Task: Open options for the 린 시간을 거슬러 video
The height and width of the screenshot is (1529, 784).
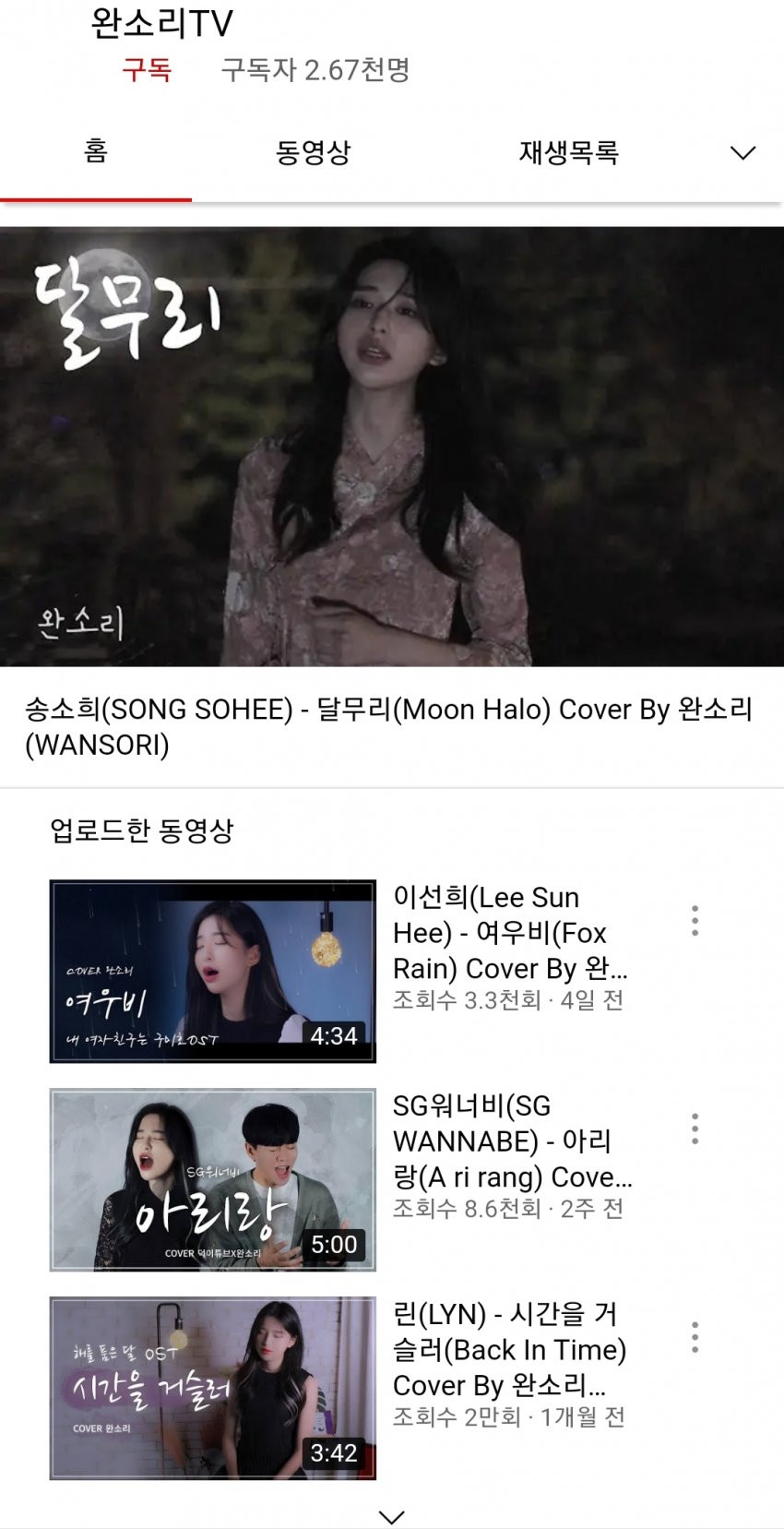Action: click(x=695, y=1337)
